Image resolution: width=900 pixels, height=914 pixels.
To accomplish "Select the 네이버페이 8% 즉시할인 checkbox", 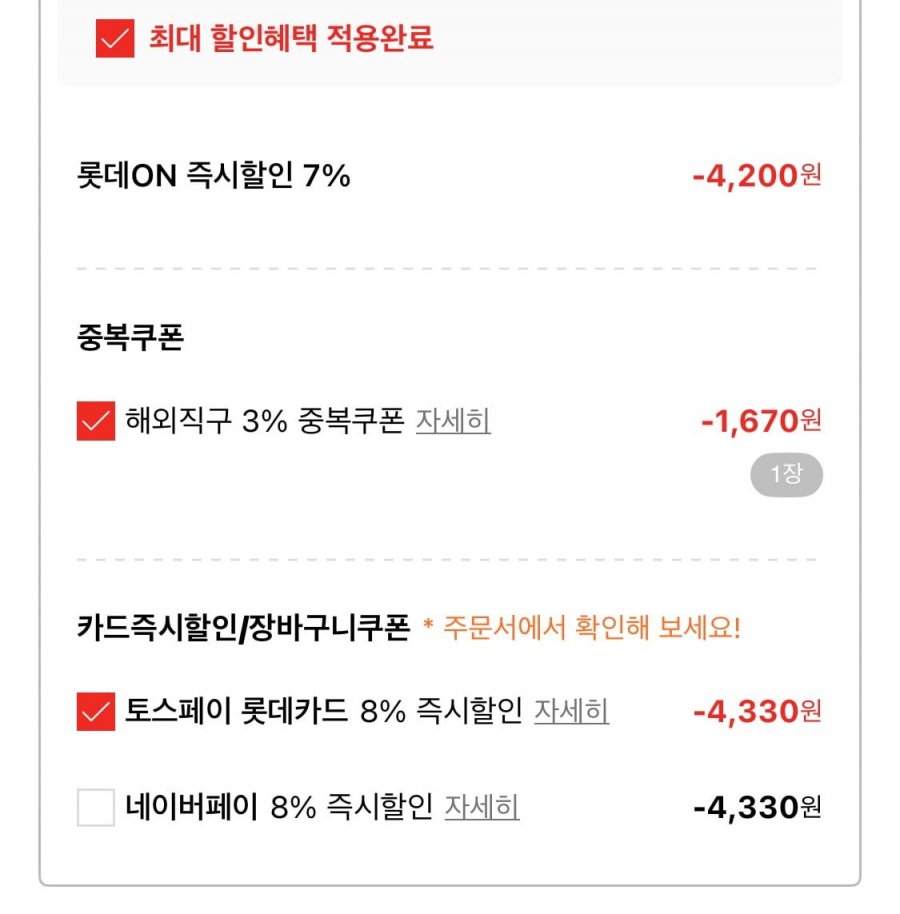I will pos(96,808).
